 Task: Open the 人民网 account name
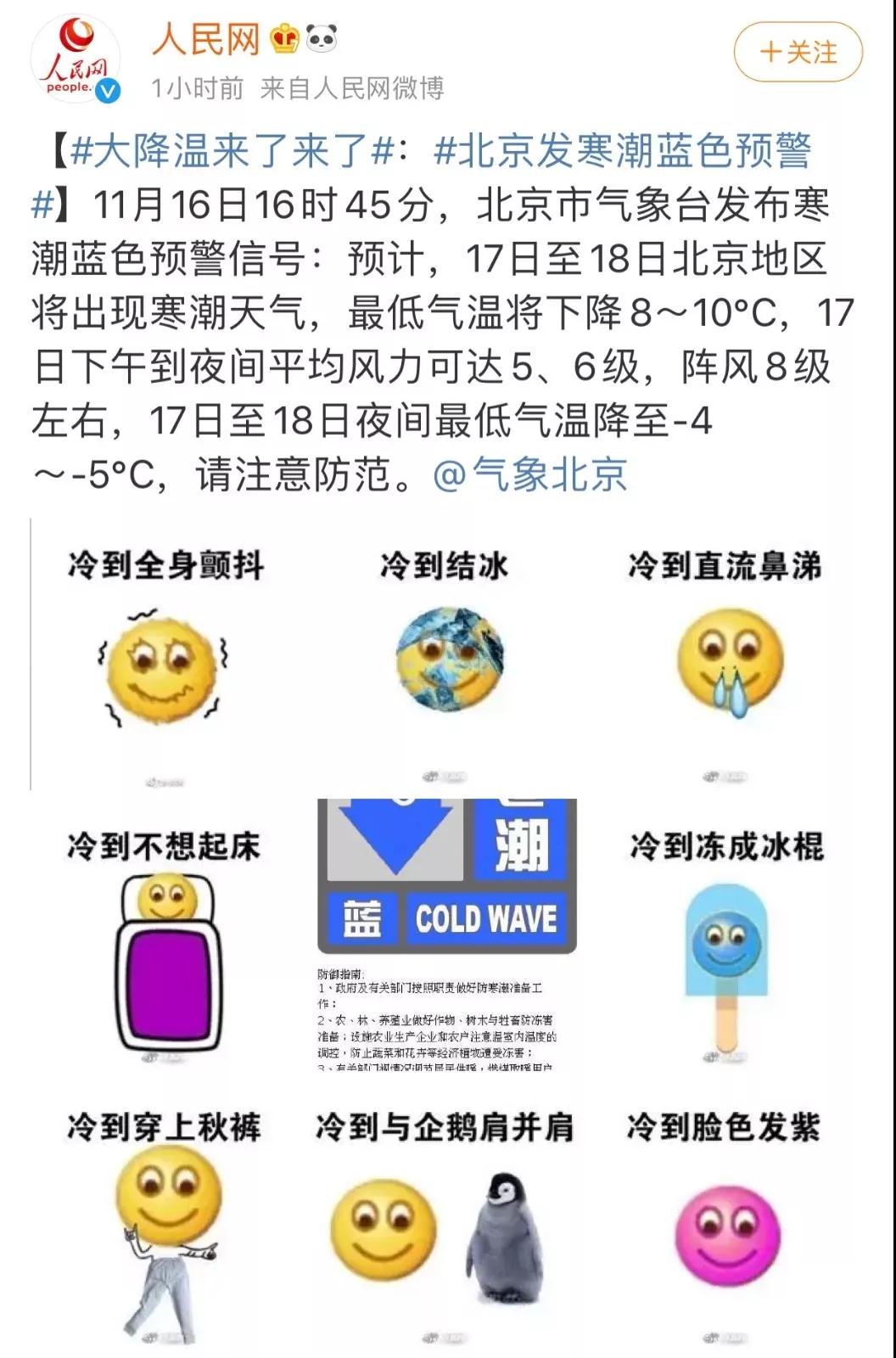pos(206,39)
